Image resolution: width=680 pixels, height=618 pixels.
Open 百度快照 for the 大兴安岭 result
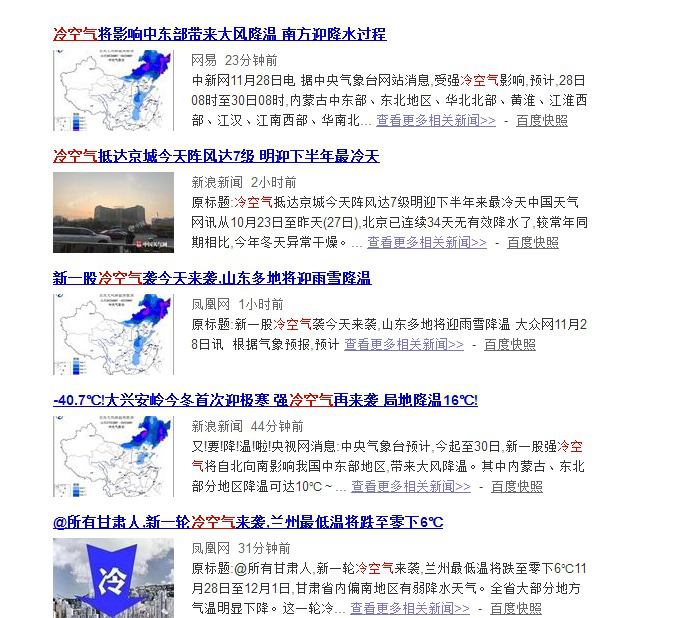pos(516,486)
